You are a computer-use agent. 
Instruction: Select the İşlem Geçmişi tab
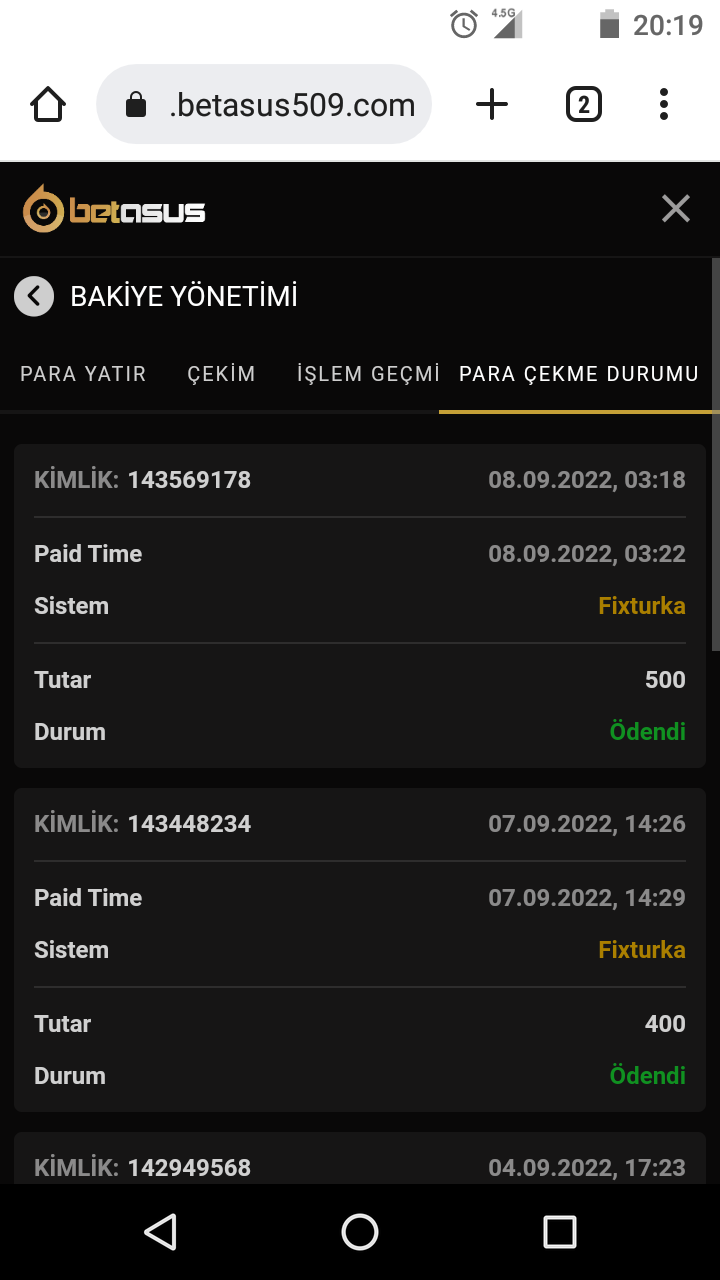pos(368,374)
